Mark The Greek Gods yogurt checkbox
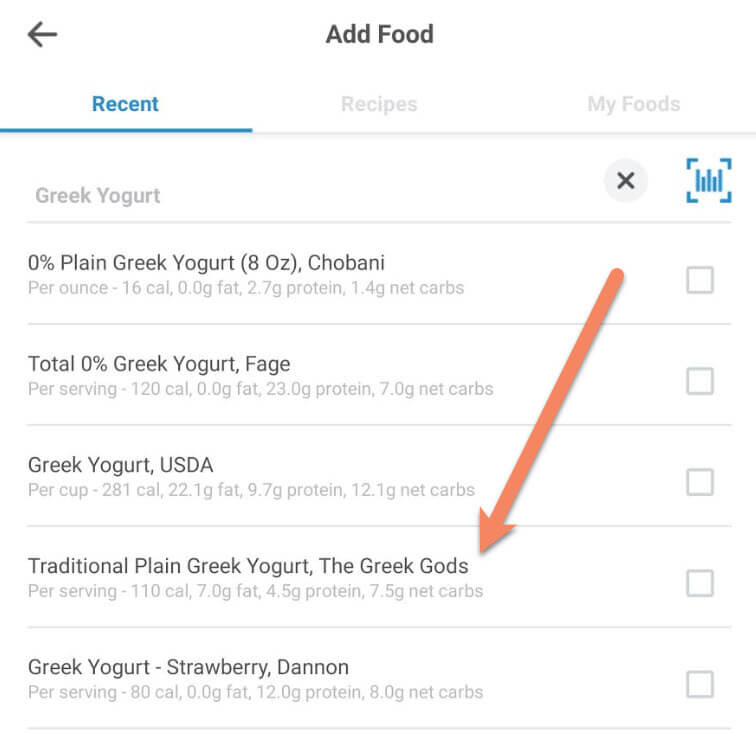This screenshot has height=734, width=756. [x=700, y=583]
